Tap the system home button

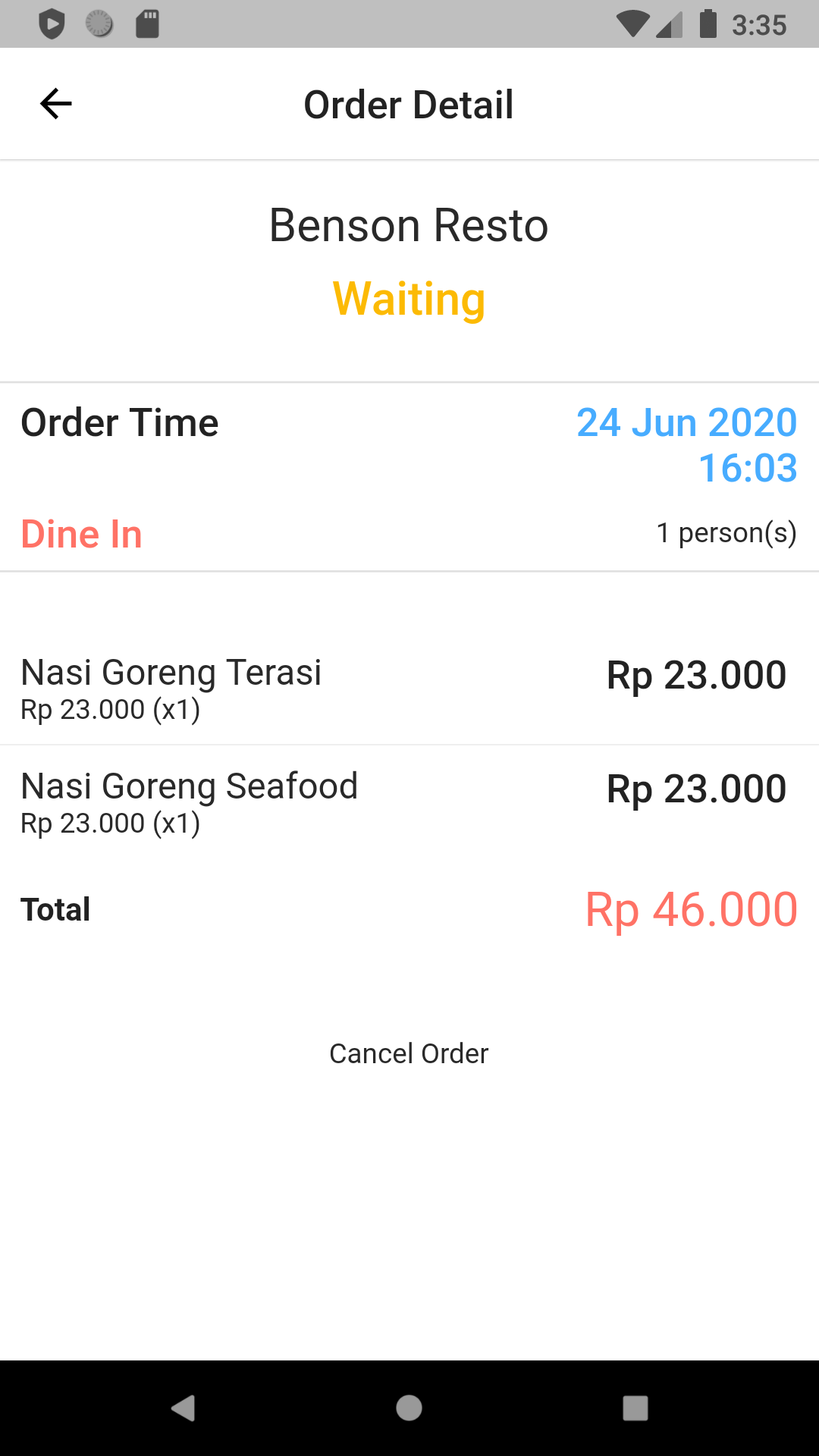409,1408
